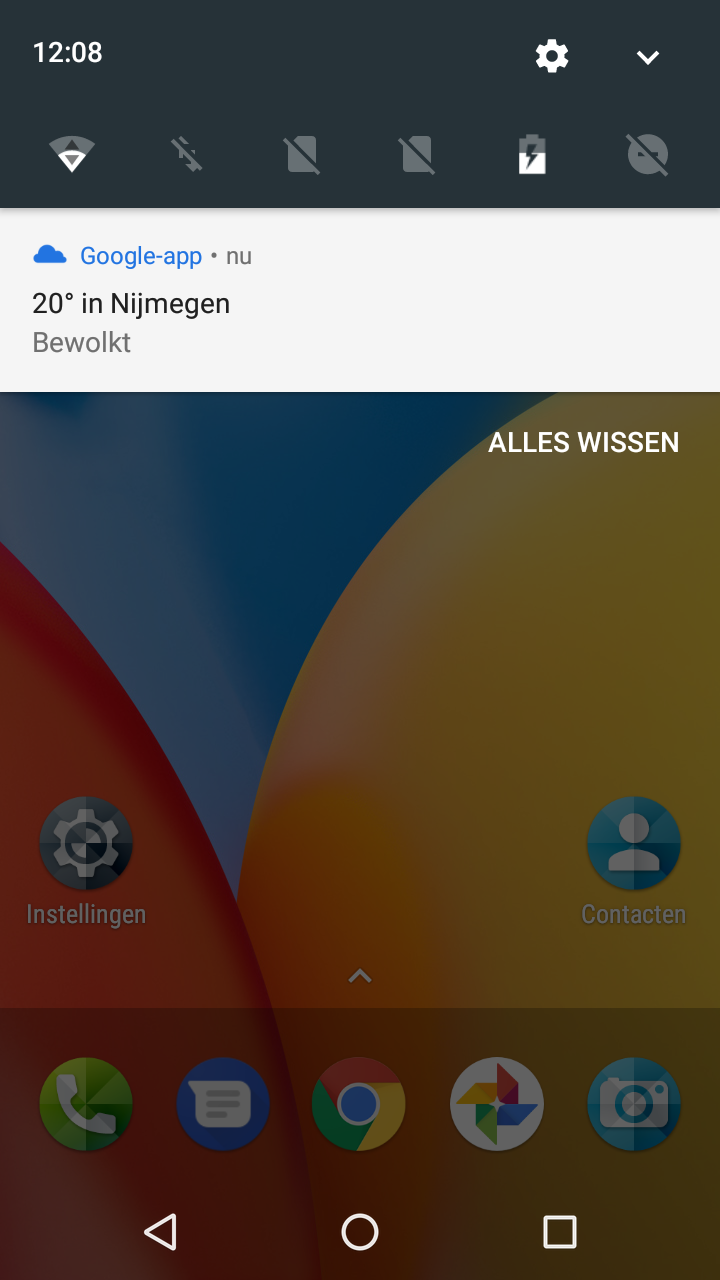Open settings via the gear icon
Screen dimensions: 720x1280
click(552, 56)
